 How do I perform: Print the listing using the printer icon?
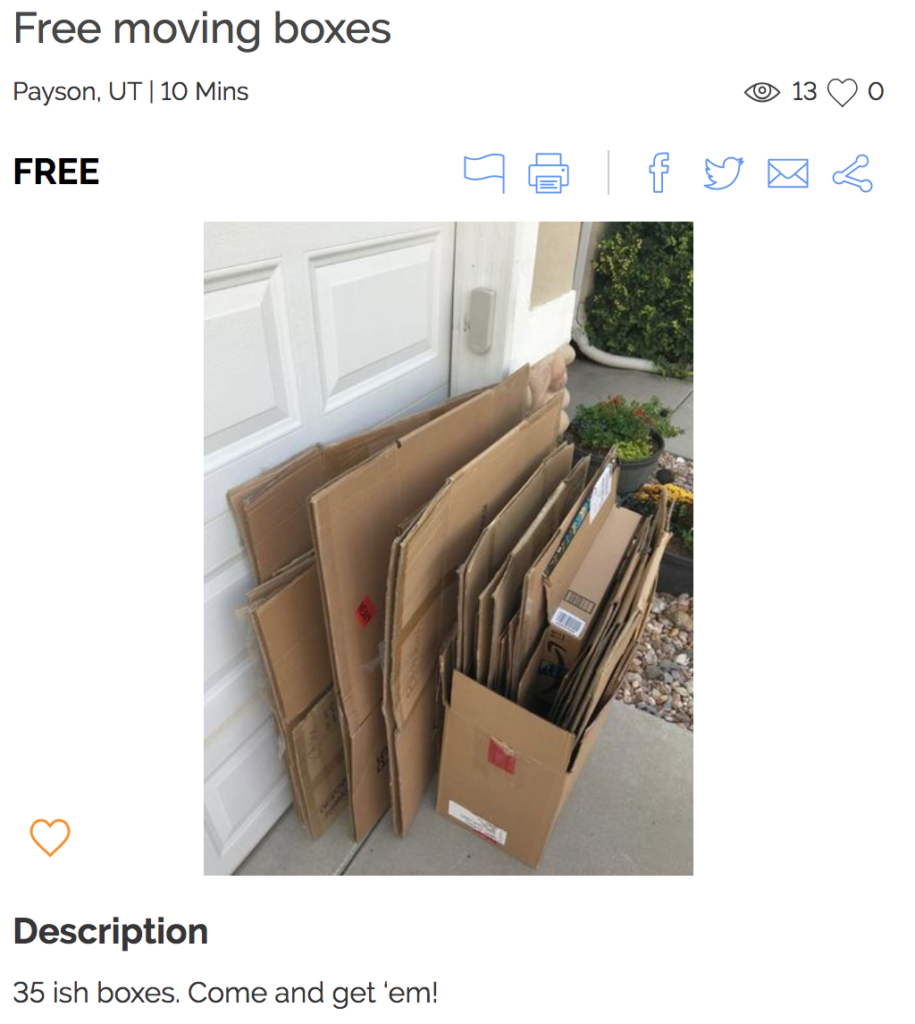[x=549, y=172]
